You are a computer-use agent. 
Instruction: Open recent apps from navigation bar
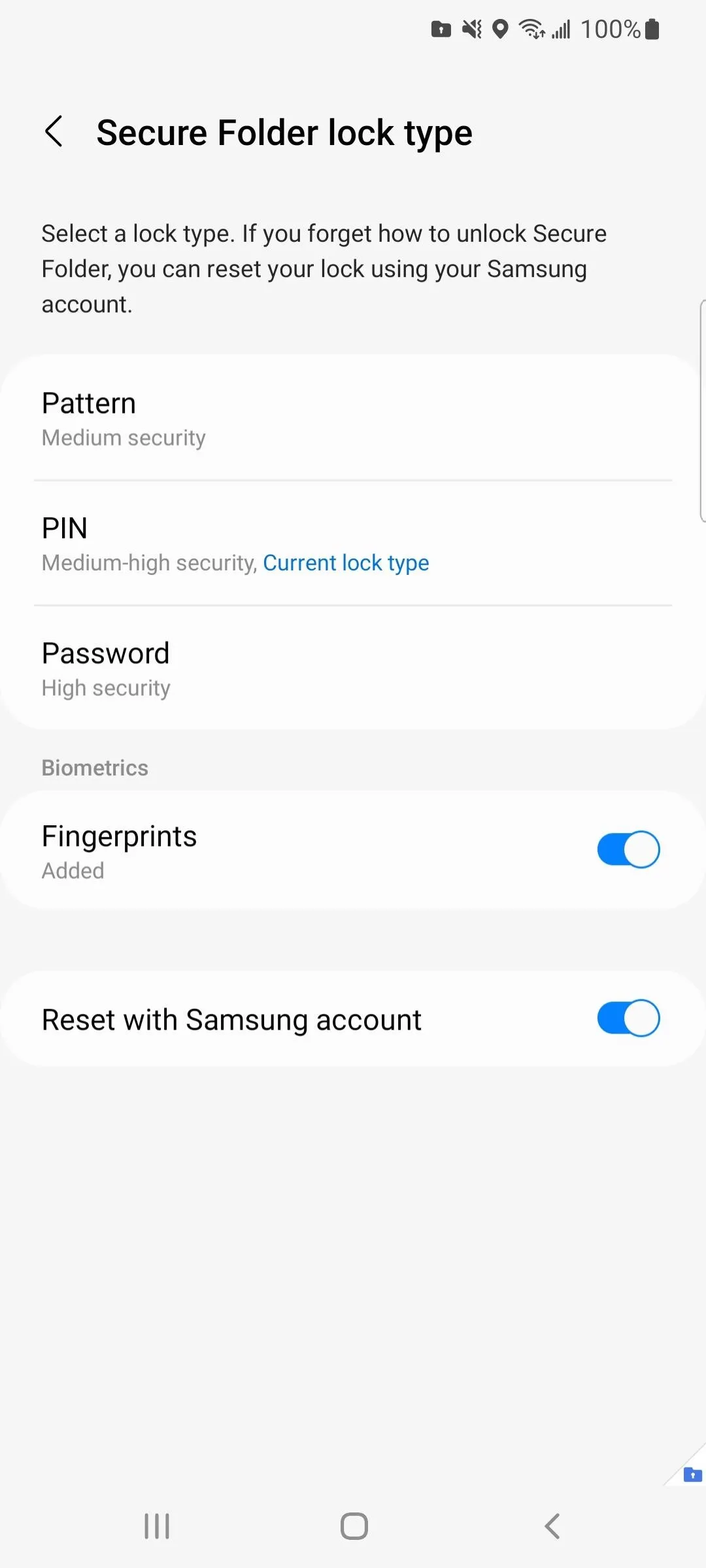point(157,1527)
